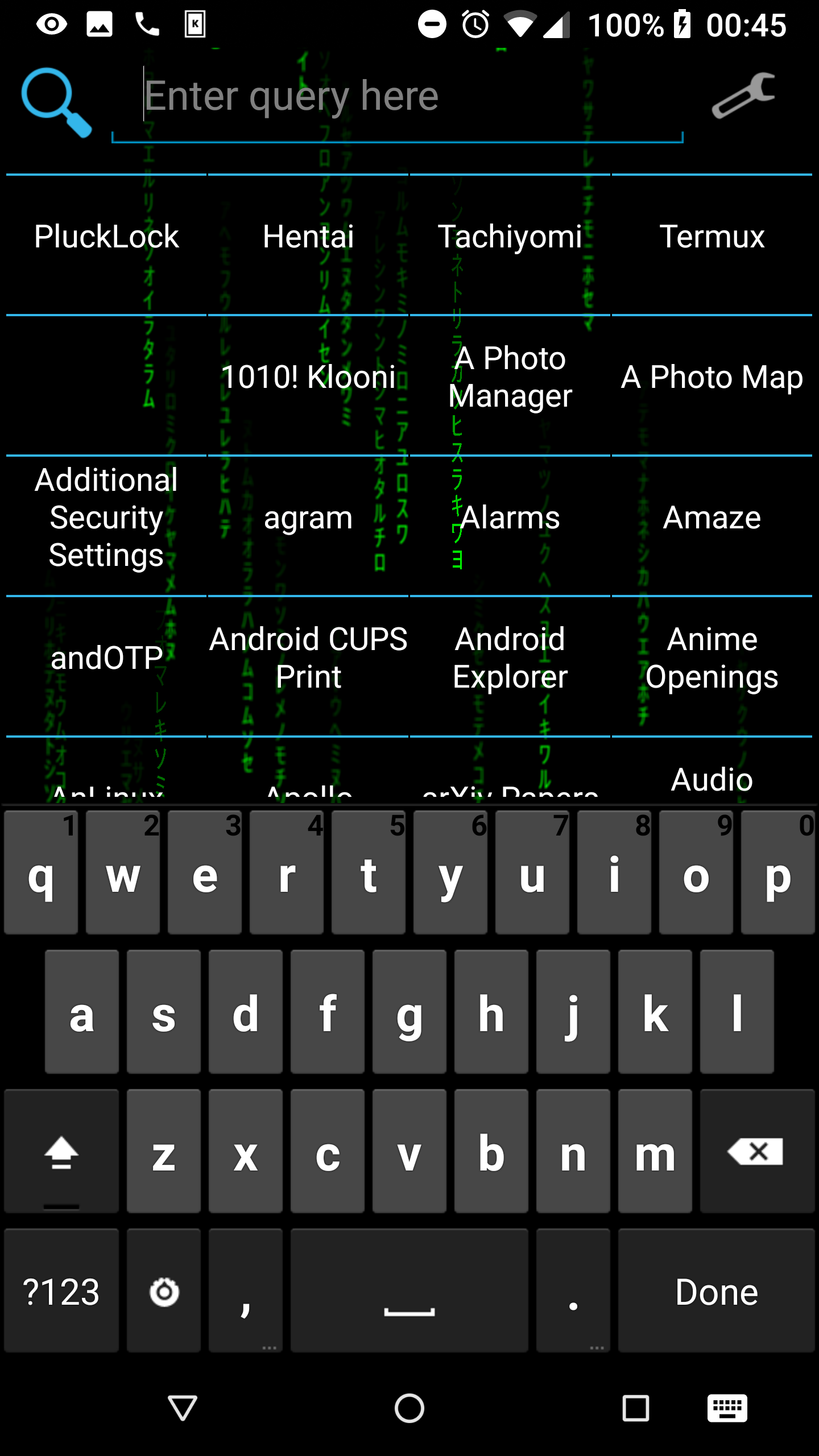Launch Anime Openings
This screenshot has height=1456, width=819.
pyautogui.click(x=712, y=658)
